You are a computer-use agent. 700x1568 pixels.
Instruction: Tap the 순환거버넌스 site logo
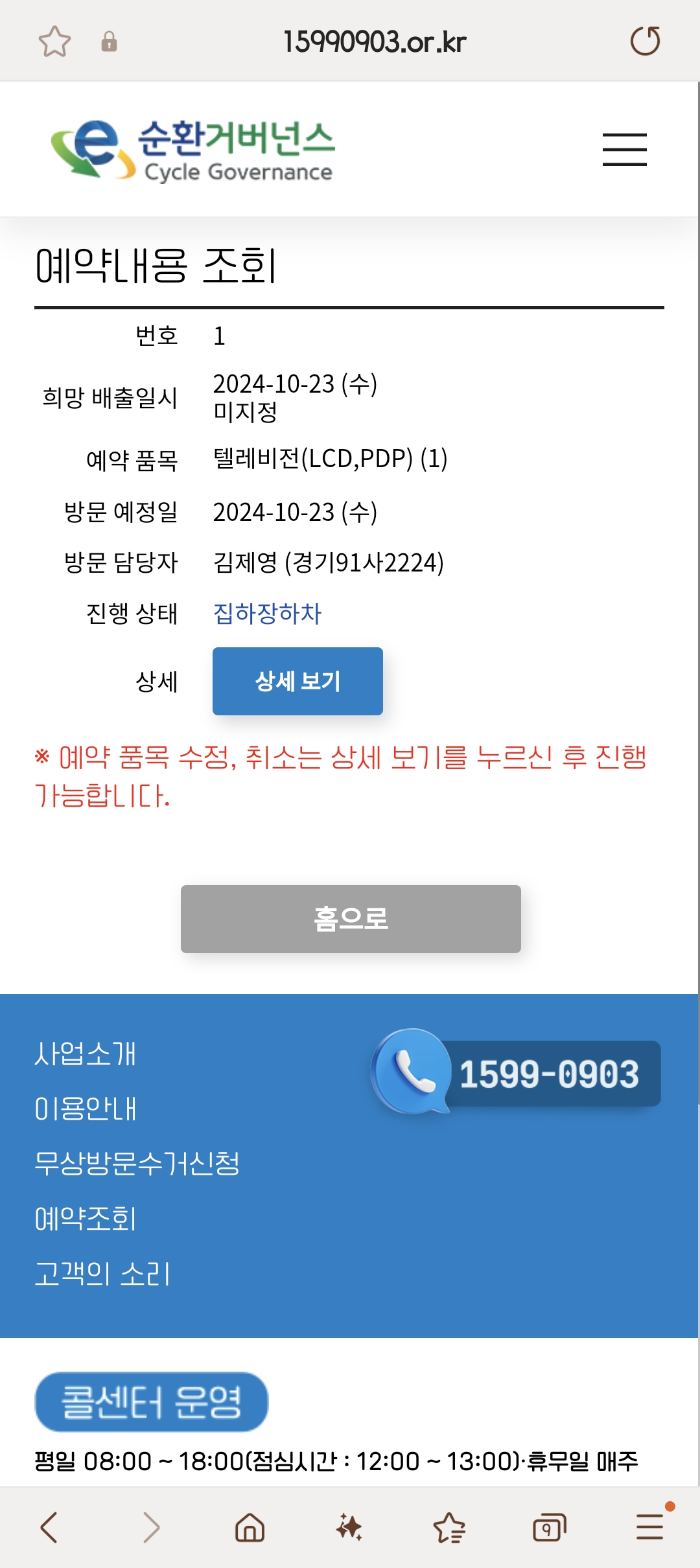193,150
